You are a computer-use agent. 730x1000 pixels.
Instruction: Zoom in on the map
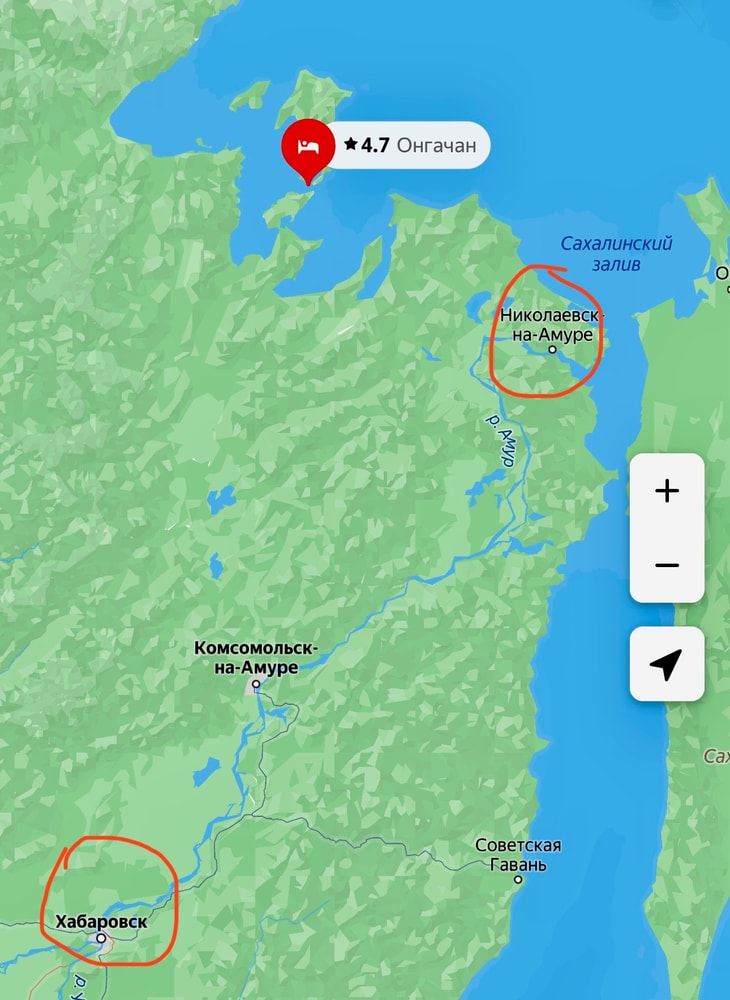(667, 491)
